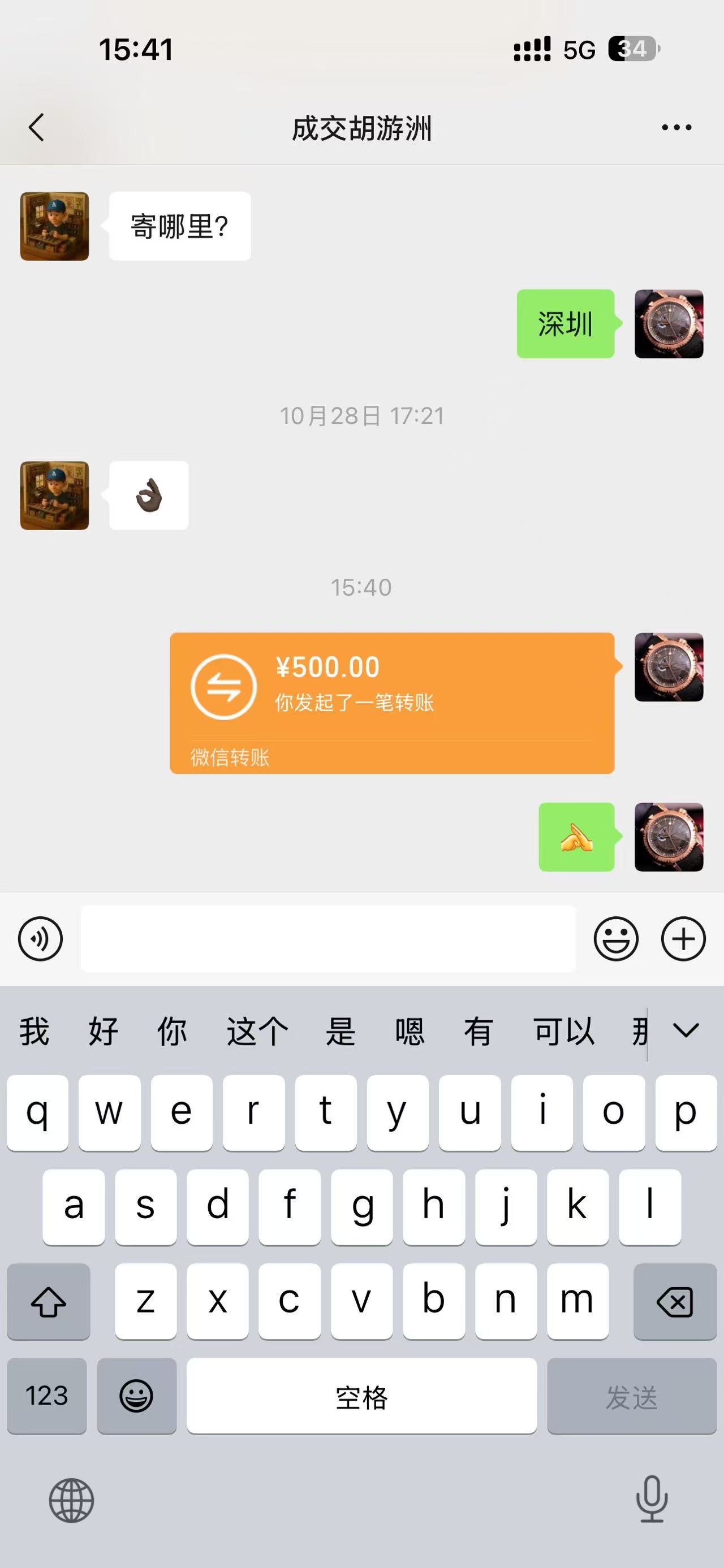The height and width of the screenshot is (1568, 724).
Task: Expand the keyboard candidate word list
Action: [686, 1030]
